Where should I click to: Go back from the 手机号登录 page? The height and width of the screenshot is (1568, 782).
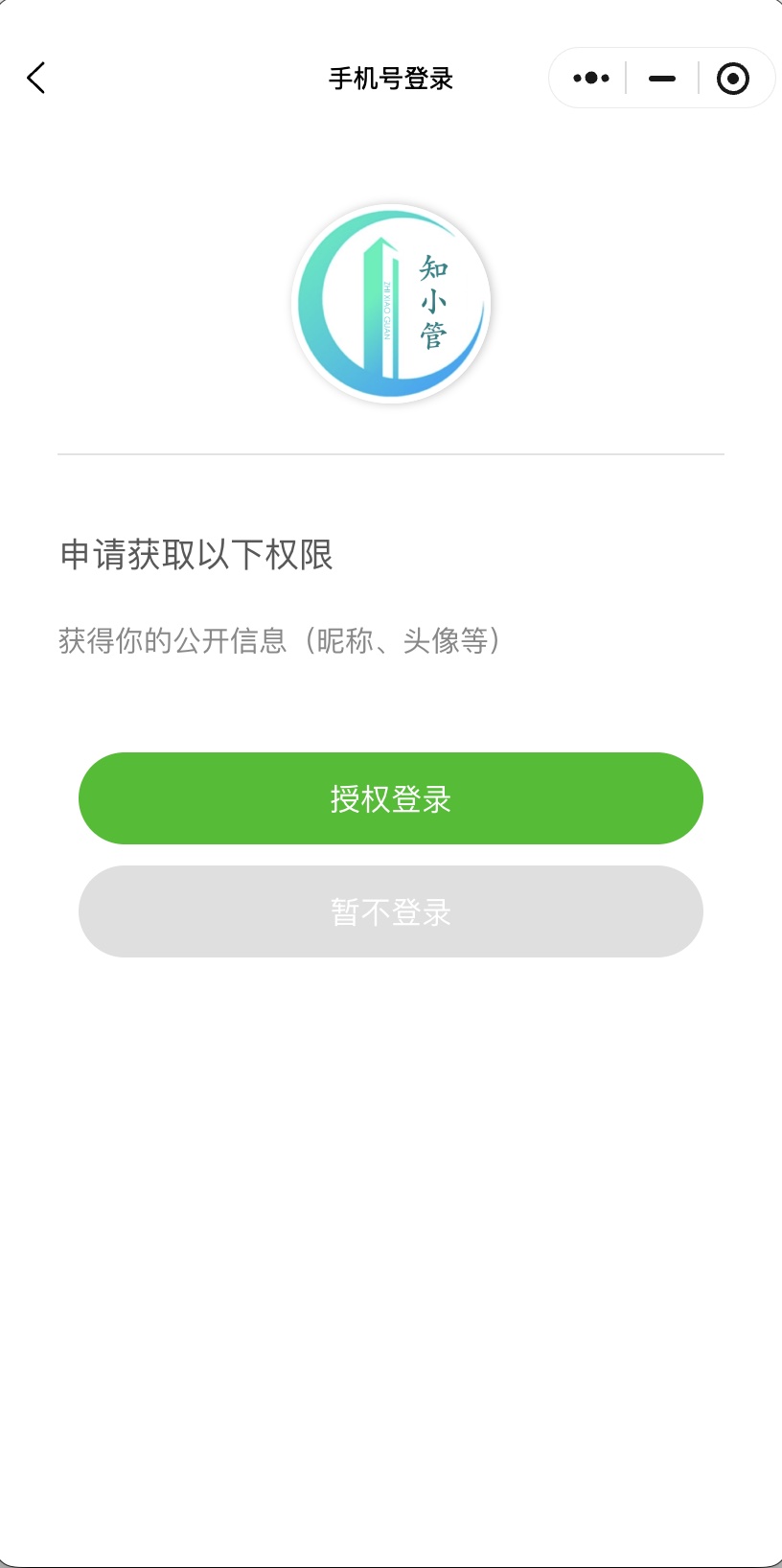tap(36, 78)
